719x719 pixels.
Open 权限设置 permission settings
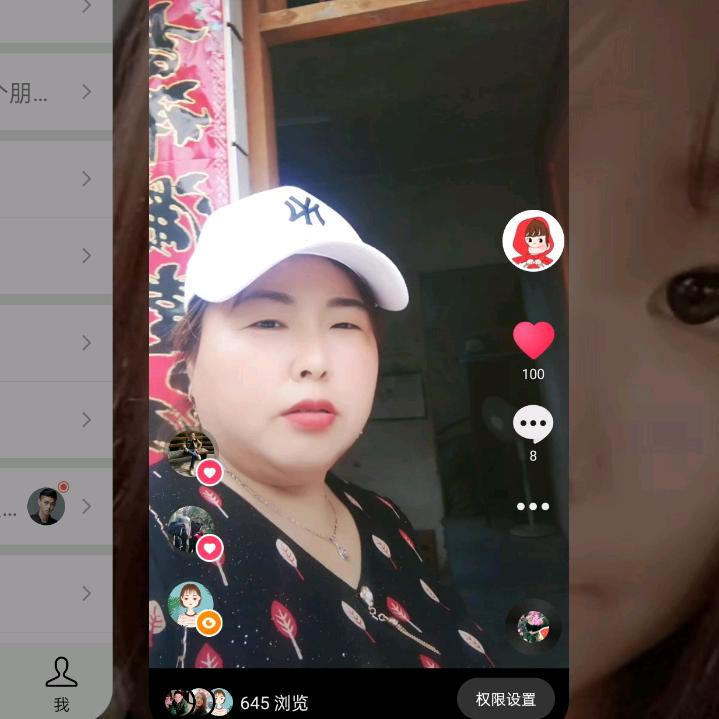506,699
